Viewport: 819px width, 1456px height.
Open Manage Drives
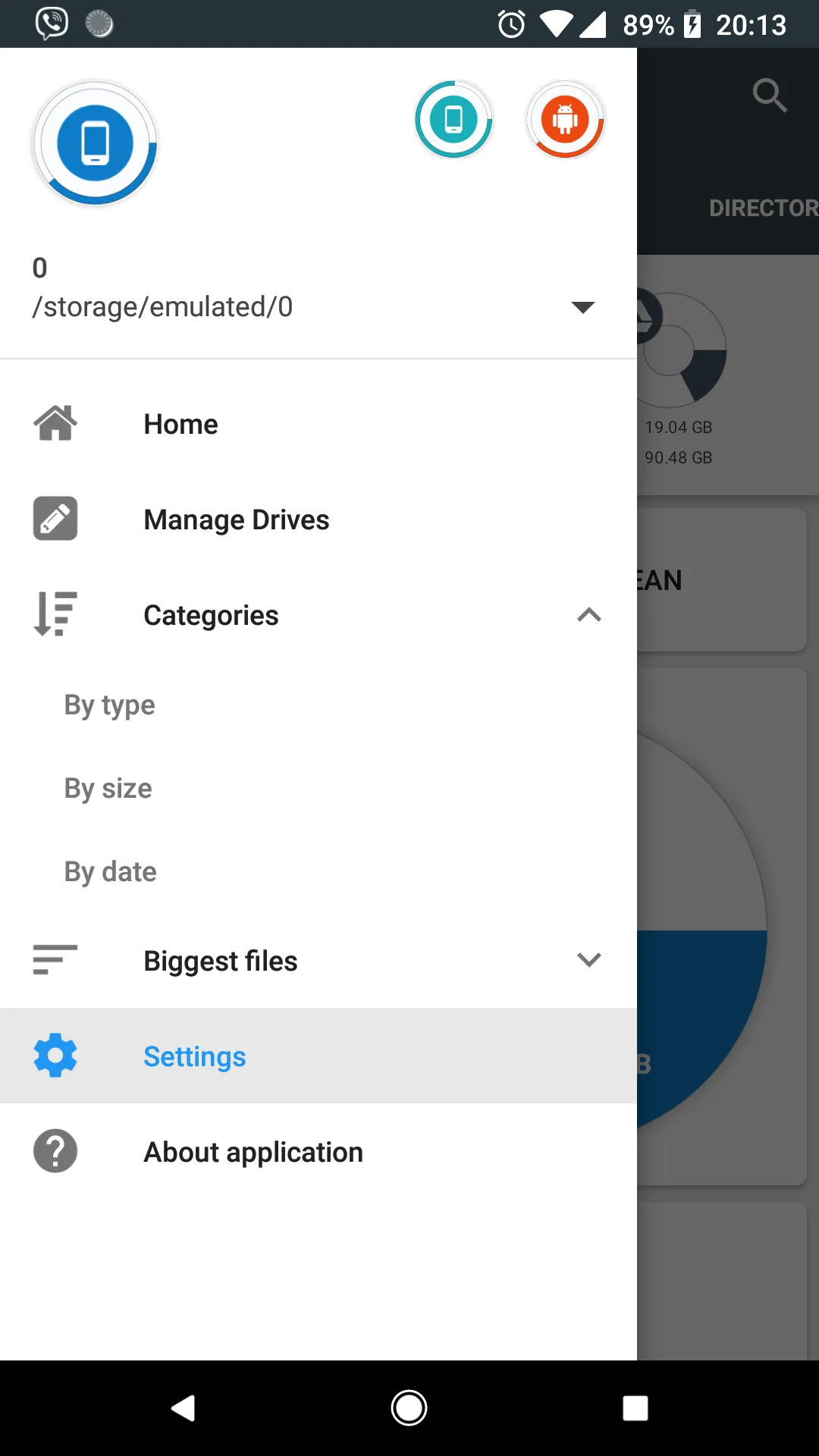point(236,519)
